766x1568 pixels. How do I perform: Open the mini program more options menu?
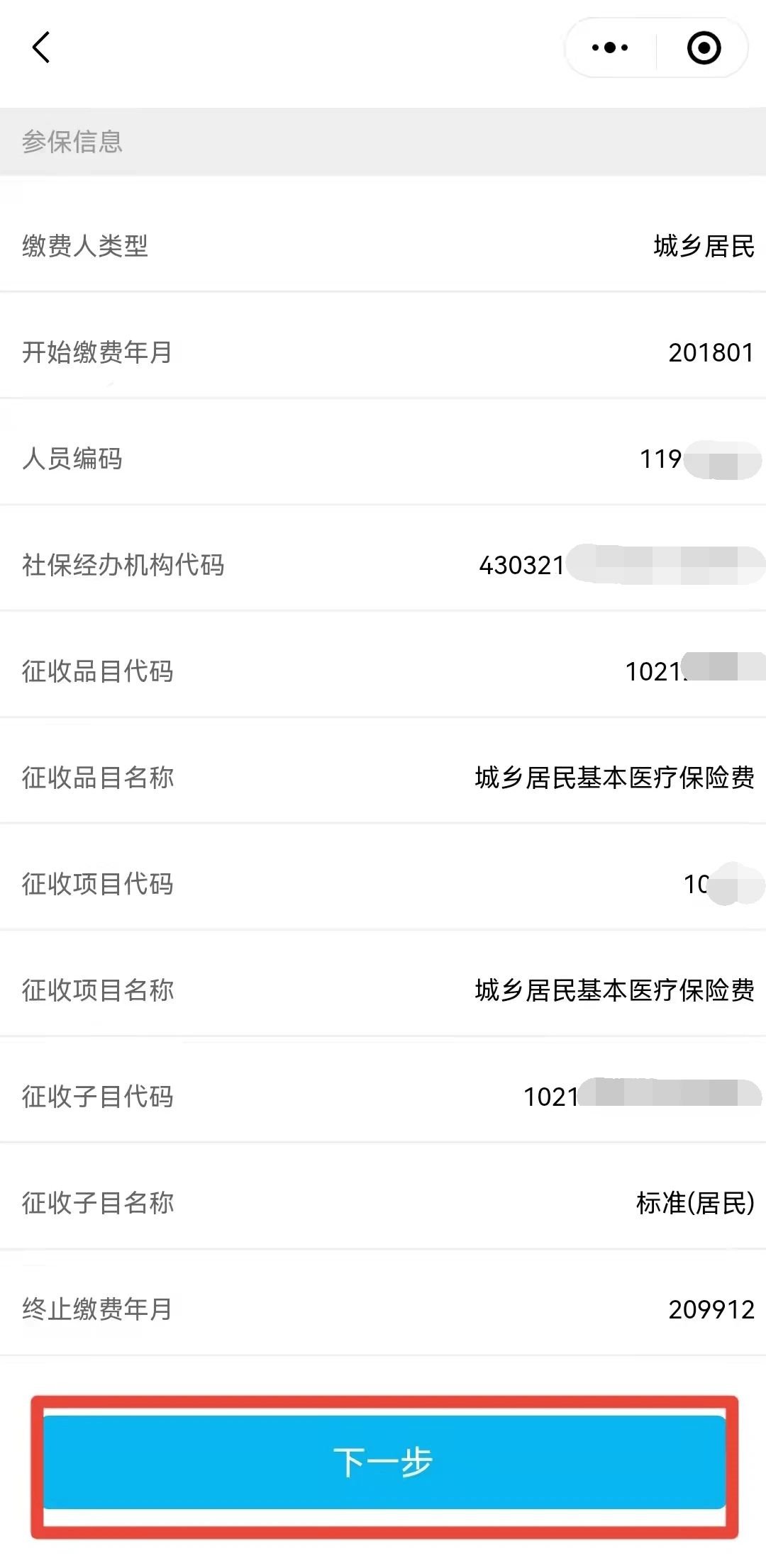[610, 48]
